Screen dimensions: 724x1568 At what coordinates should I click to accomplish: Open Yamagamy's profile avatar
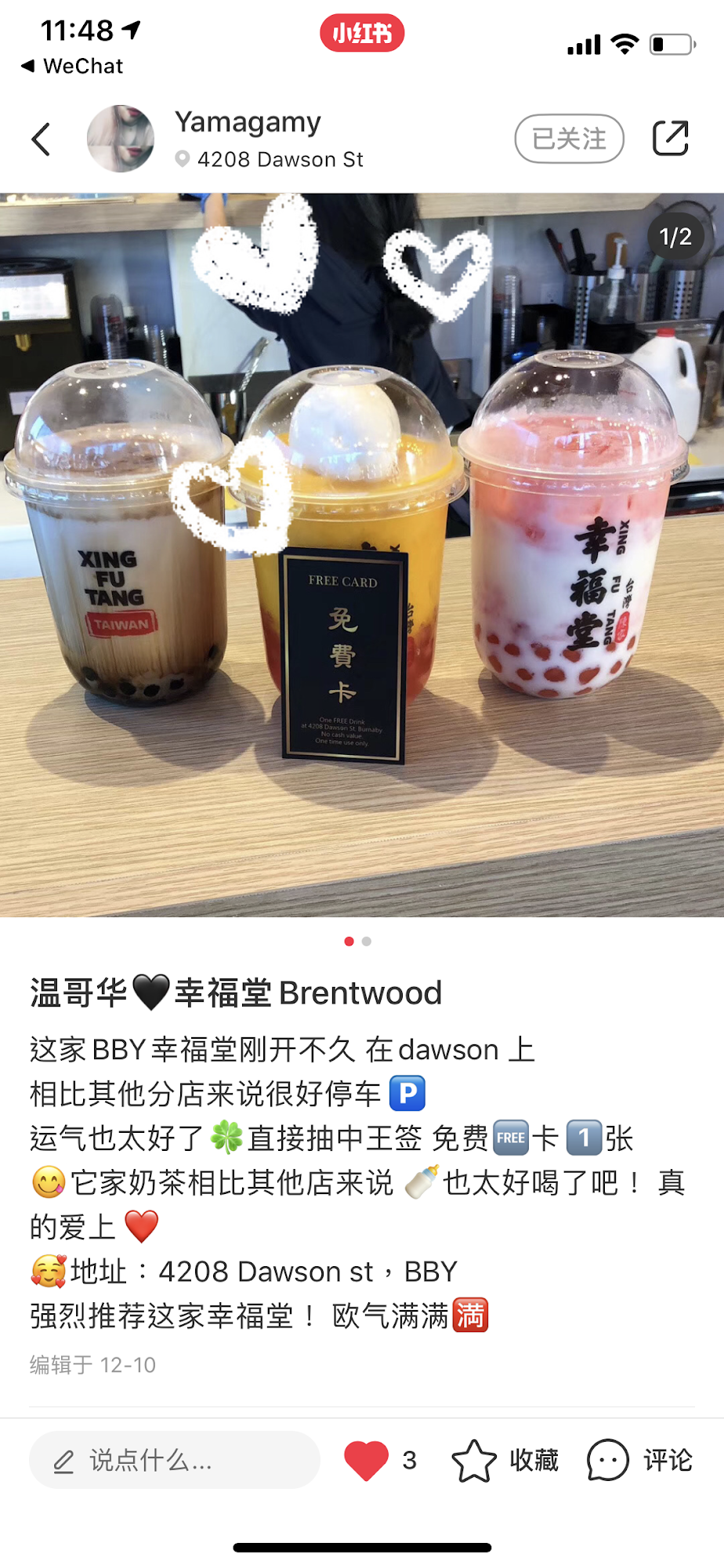pyautogui.click(x=121, y=139)
